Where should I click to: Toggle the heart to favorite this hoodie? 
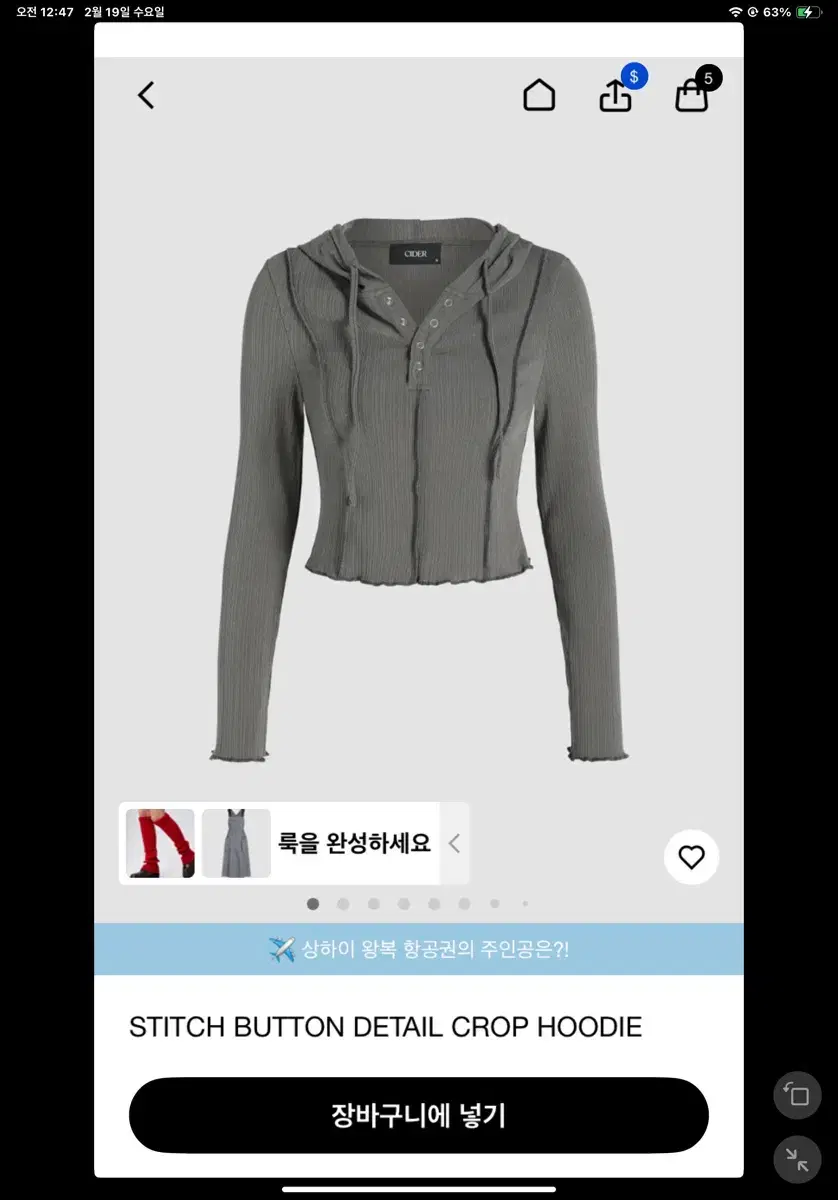[x=691, y=857]
